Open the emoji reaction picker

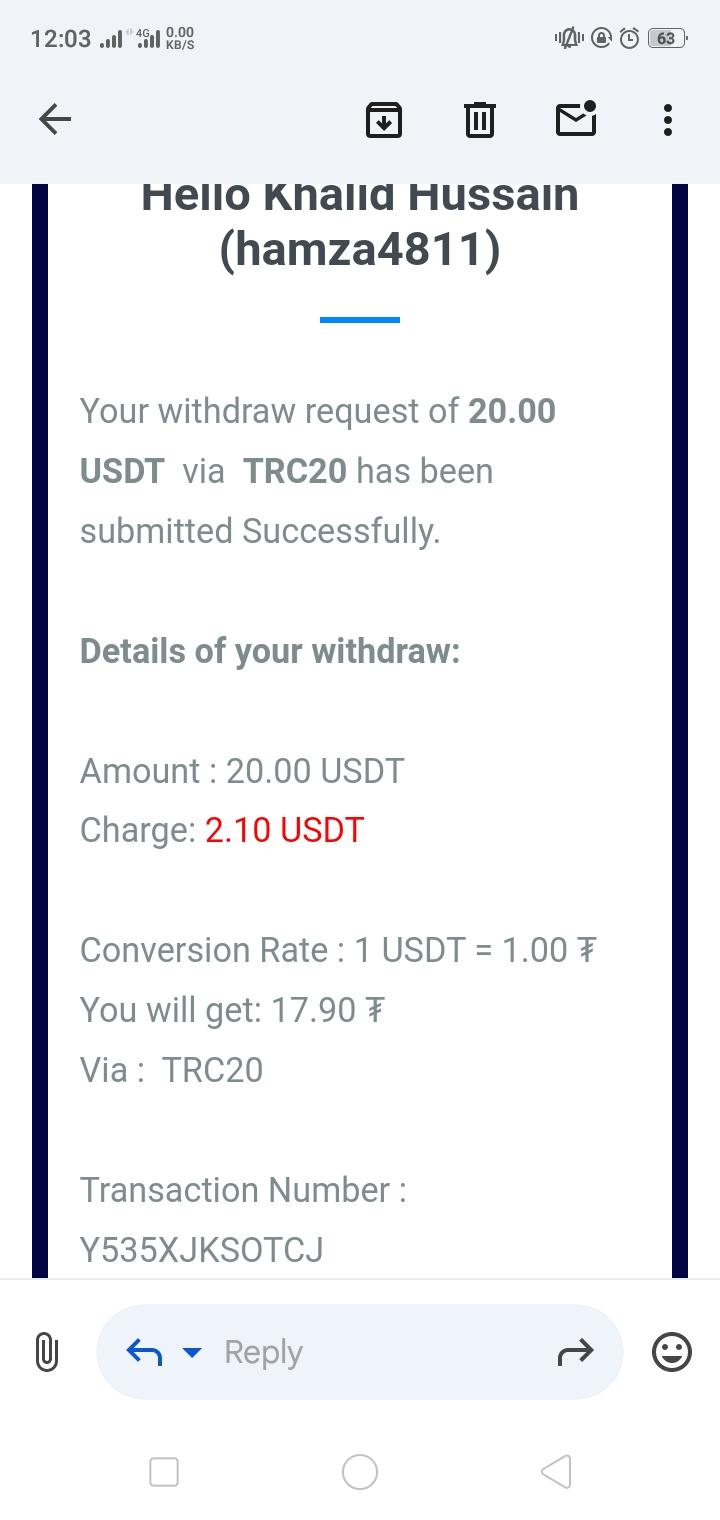coord(671,1353)
